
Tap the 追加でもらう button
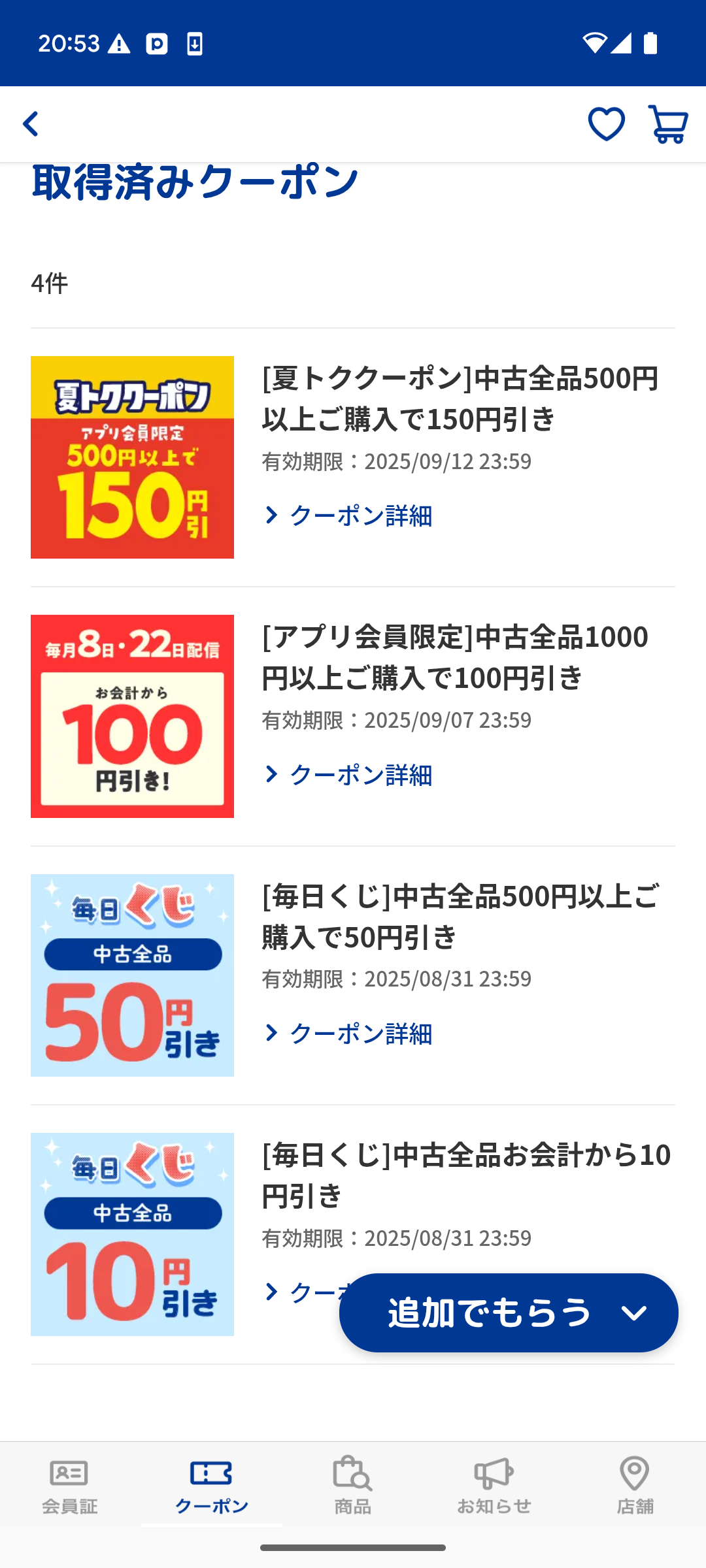[509, 1313]
